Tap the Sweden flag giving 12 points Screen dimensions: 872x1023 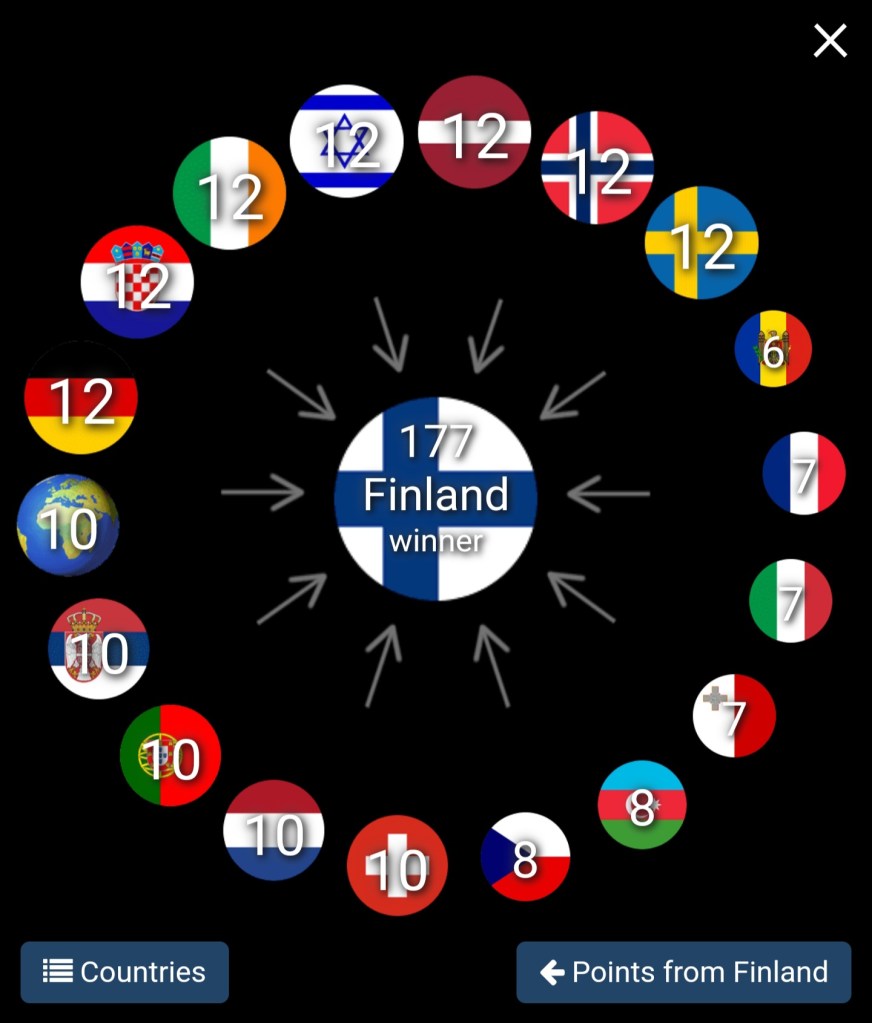(x=702, y=243)
